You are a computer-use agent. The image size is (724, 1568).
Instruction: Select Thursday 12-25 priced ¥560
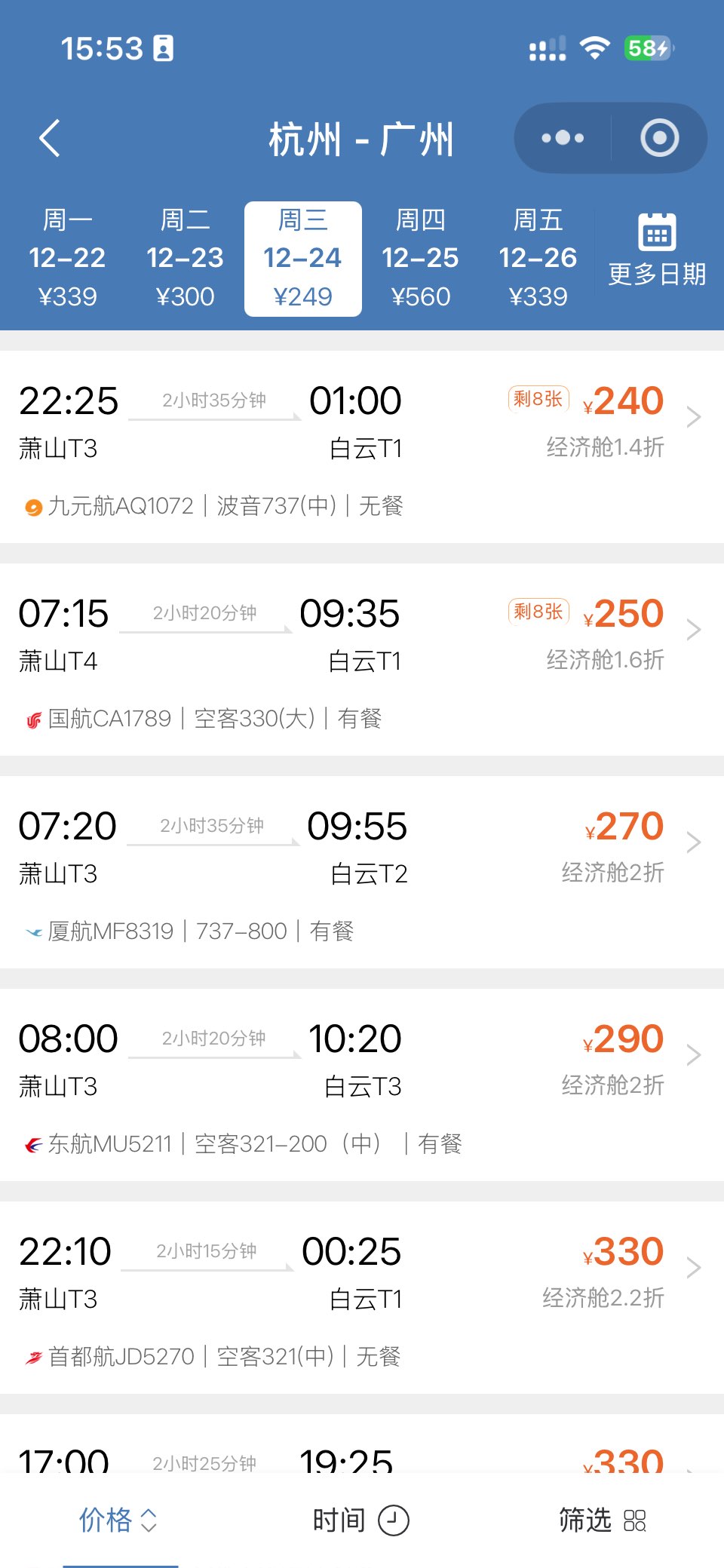pos(420,258)
